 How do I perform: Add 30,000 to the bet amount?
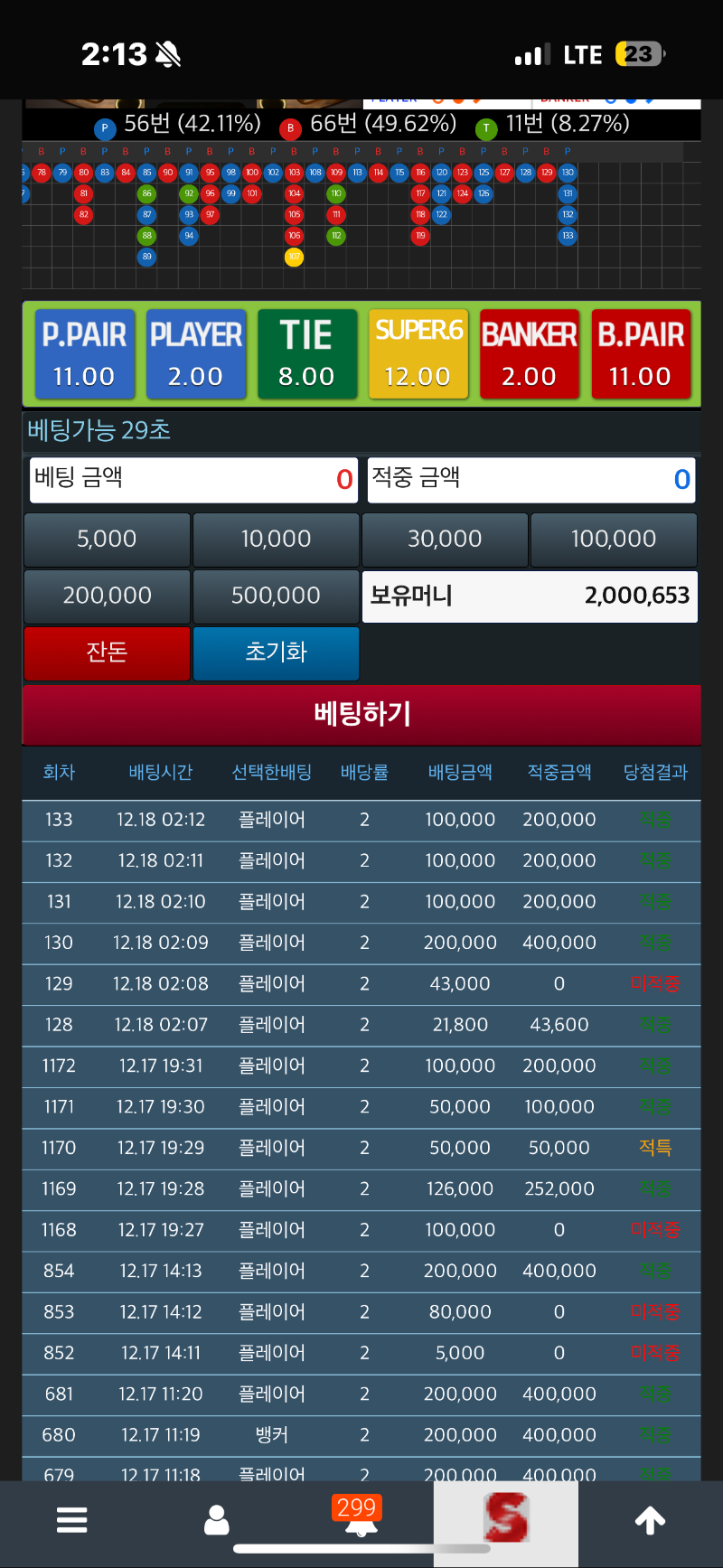445,540
